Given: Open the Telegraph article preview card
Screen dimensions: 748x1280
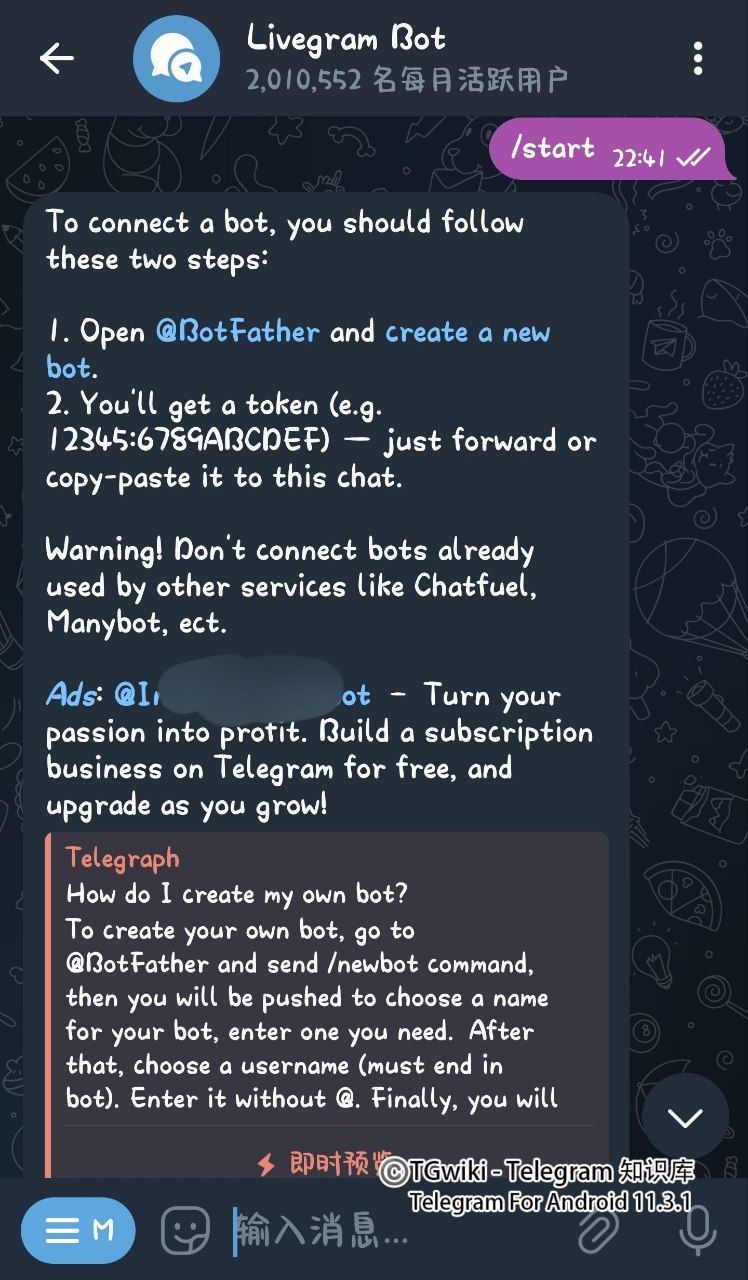Looking at the screenshot, I should click(x=326, y=980).
